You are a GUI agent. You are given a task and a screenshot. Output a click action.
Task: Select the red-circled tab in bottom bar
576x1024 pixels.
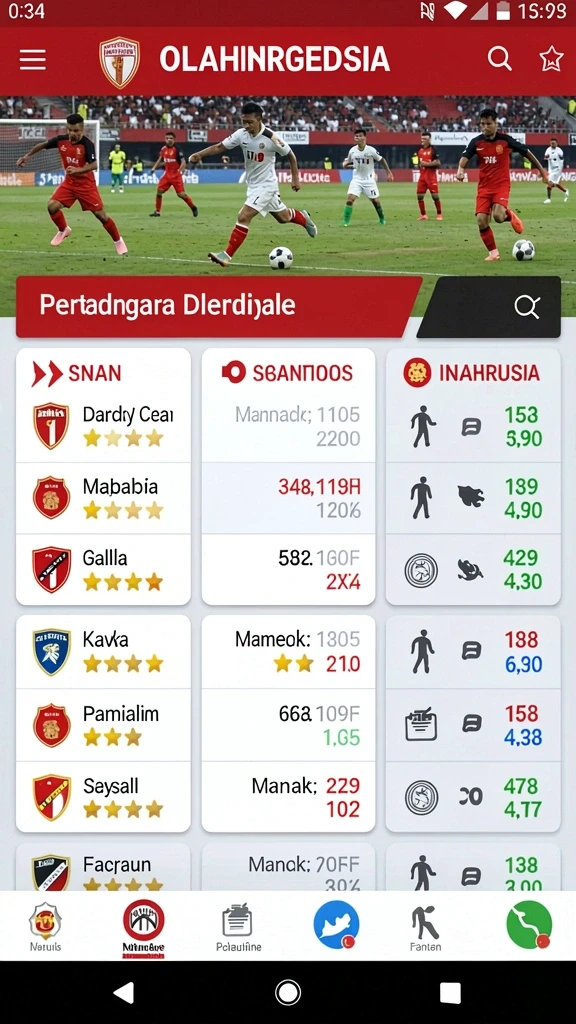click(143, 927)
